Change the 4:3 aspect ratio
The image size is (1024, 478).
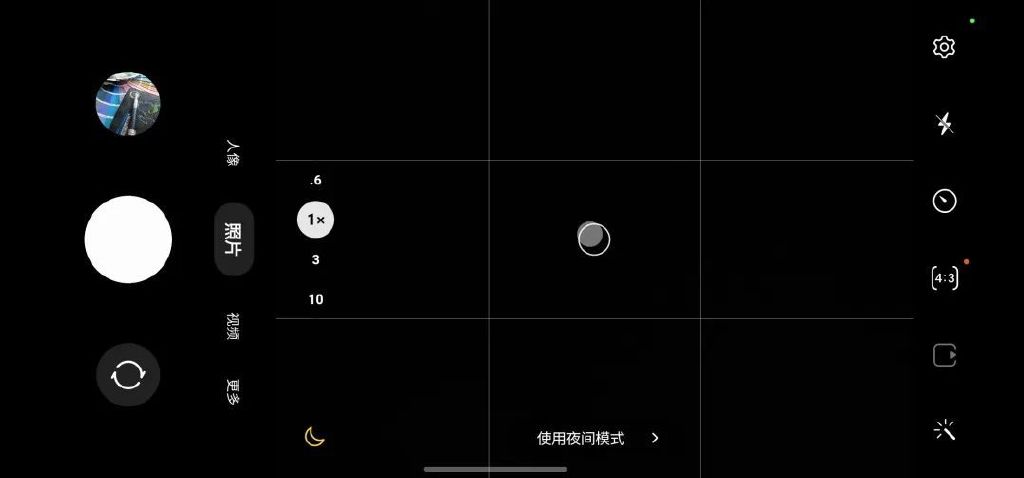coord(944,278)
